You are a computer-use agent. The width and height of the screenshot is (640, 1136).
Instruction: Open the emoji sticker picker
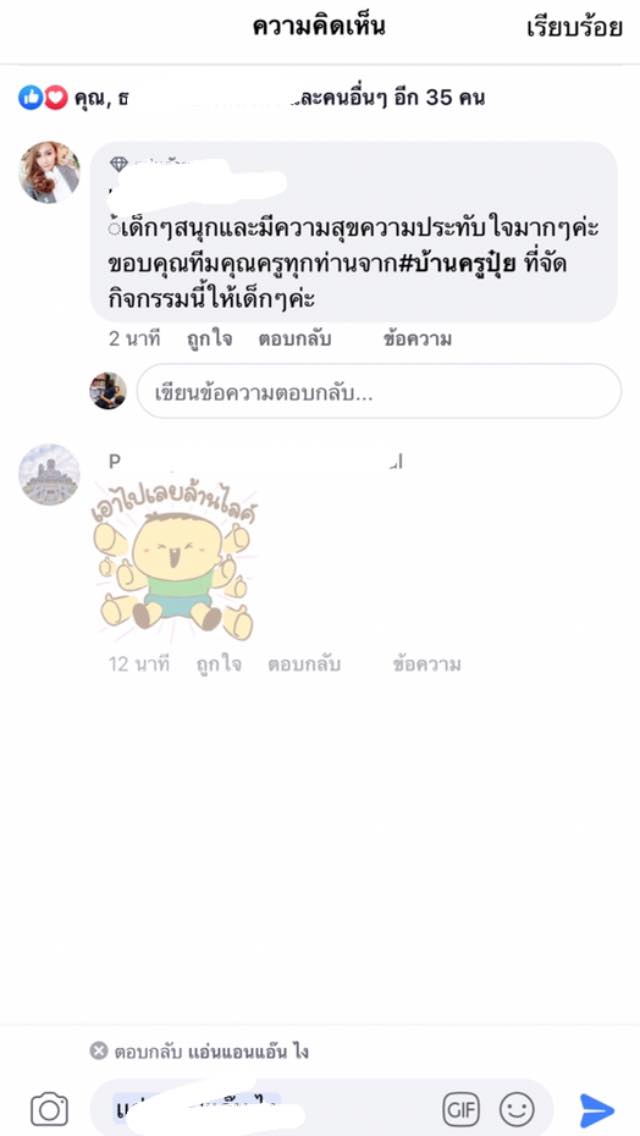tap(517, 1109)
